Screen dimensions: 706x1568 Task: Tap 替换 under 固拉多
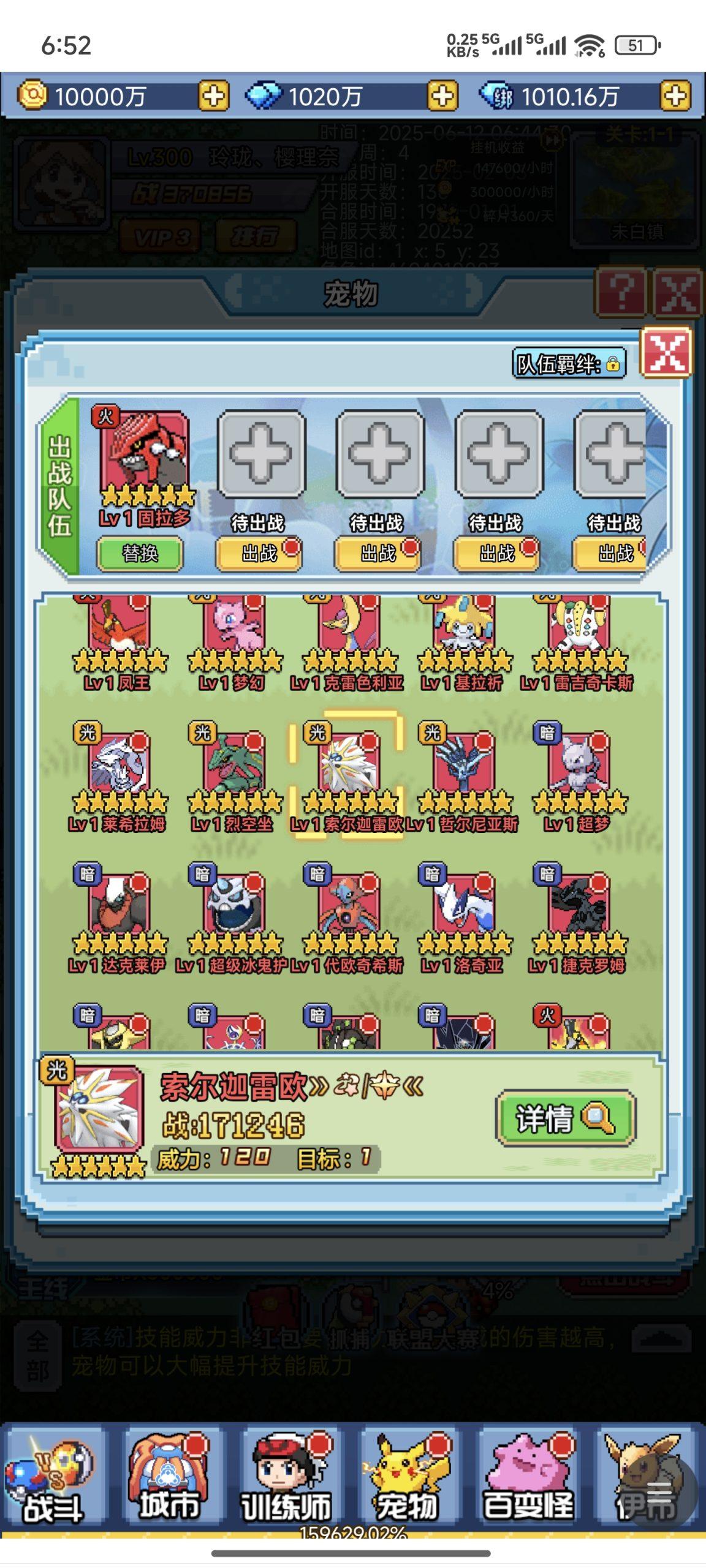(140, 554)
